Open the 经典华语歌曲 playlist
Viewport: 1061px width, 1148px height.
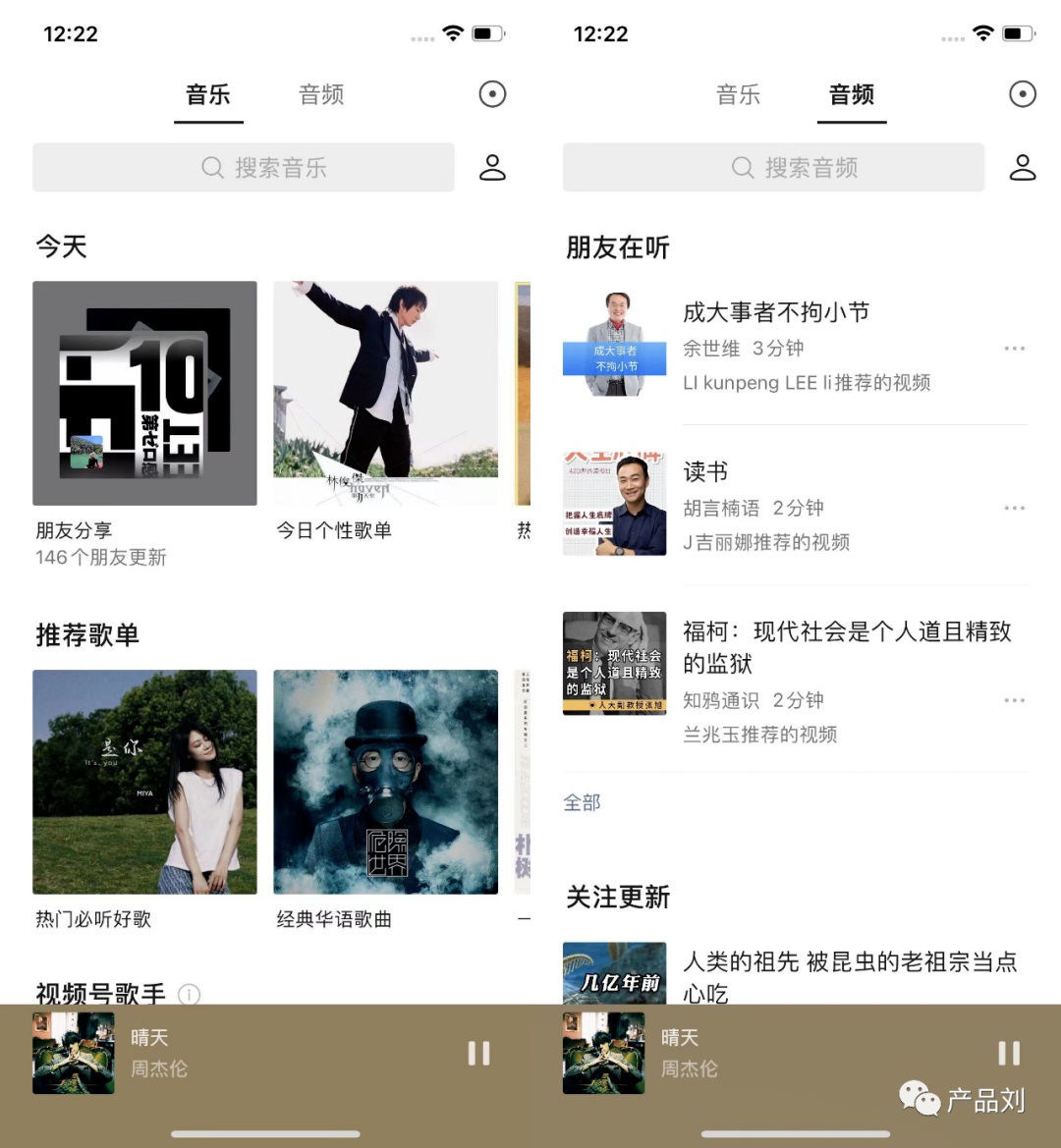pyautogui.click(x=385, y=783)
